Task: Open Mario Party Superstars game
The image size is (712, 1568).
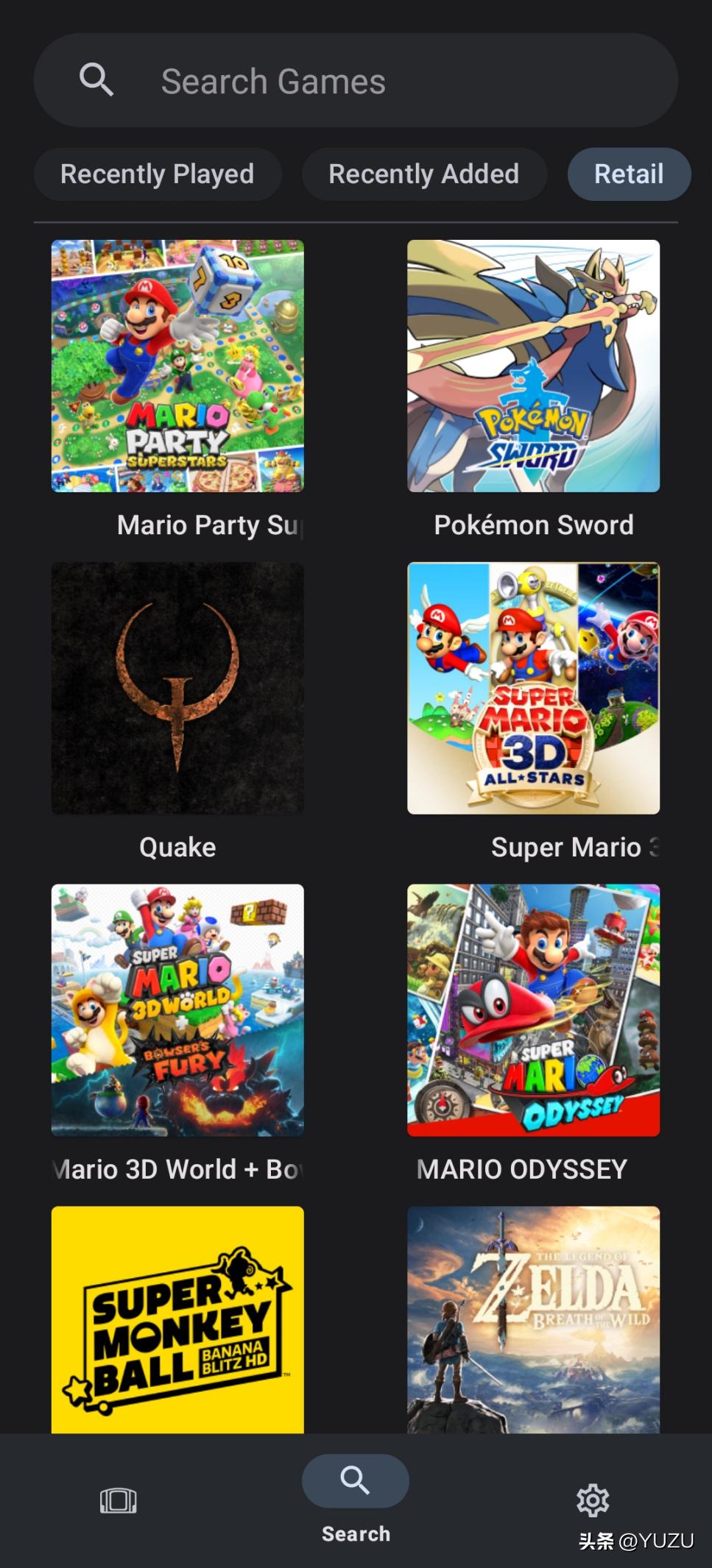Action: 177,366
